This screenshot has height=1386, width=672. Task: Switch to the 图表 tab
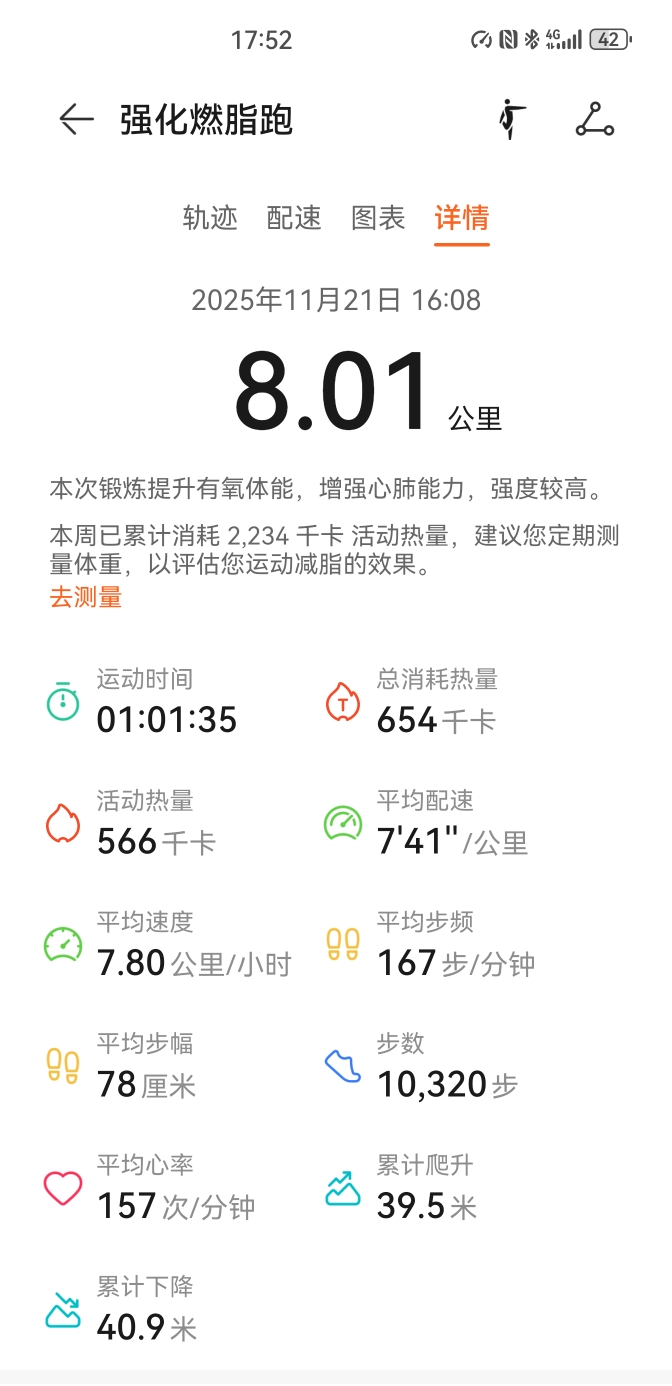coord(378,218)
